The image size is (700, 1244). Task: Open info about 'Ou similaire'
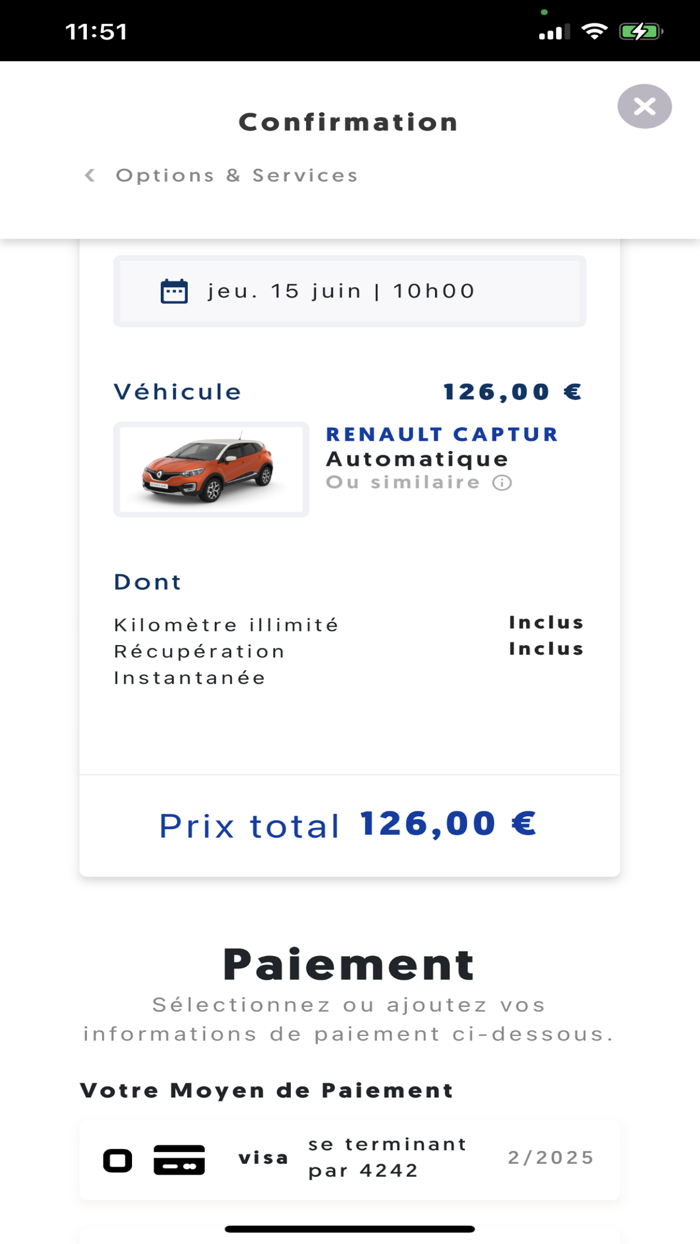(502, 483)
